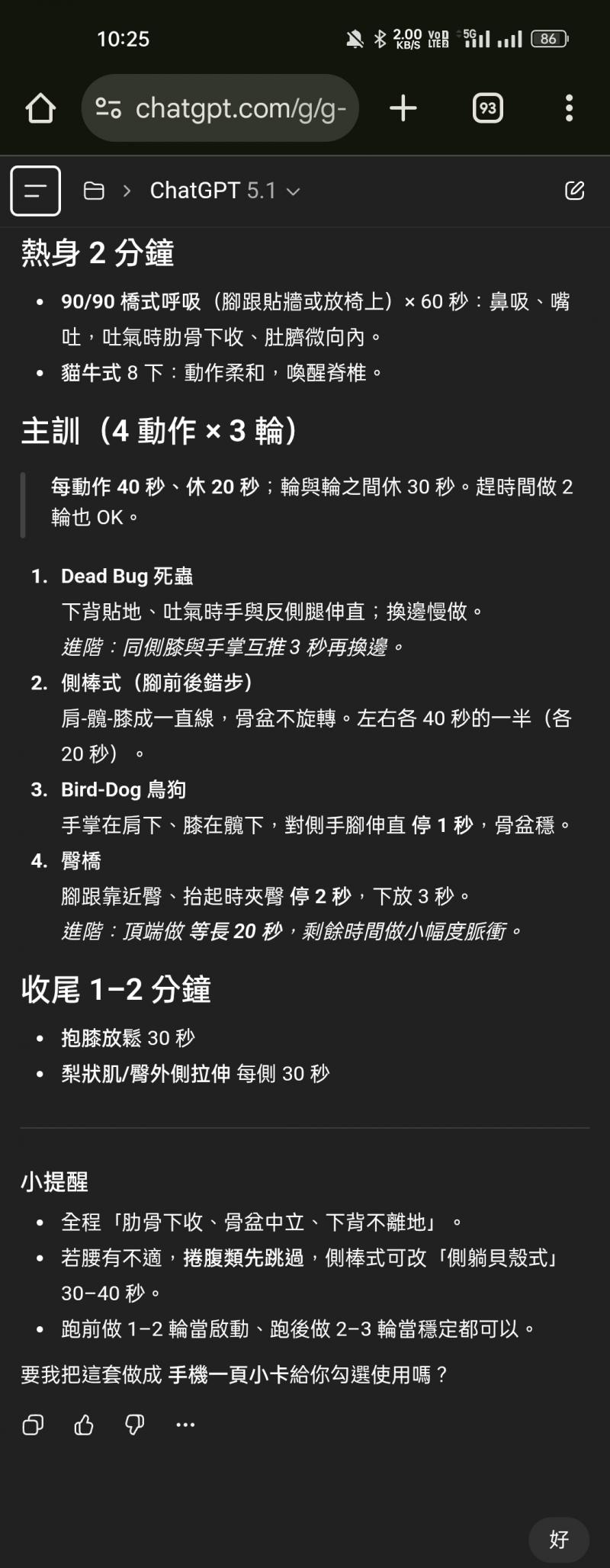Give the response a thumbs down
Image resolution: width=610 pixels, height=1568 pixels.
(135, 1424)
